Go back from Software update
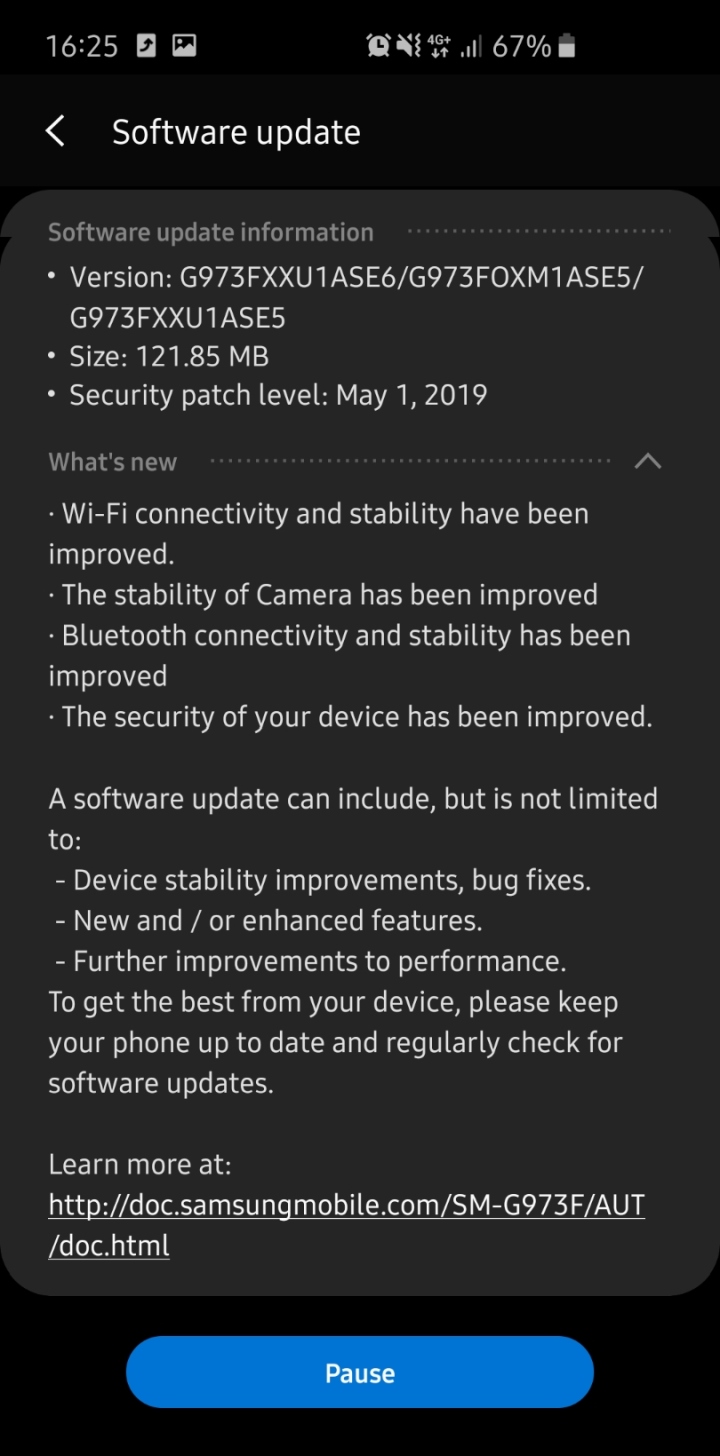Image resolution: width=720 pixels, height=1456 pixels. coord(56,131)
